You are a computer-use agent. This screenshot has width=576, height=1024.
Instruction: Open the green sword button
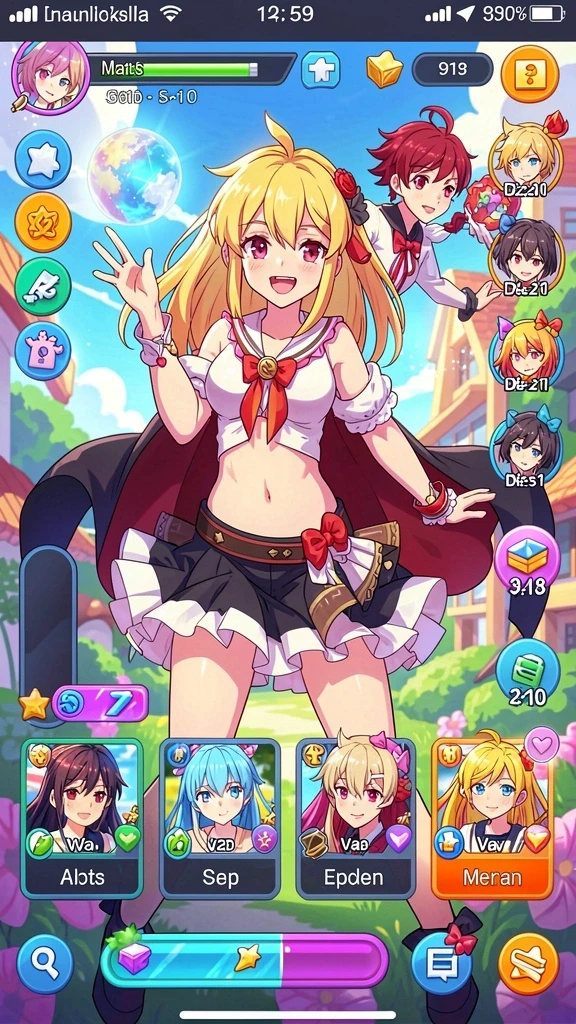point(43,287)
